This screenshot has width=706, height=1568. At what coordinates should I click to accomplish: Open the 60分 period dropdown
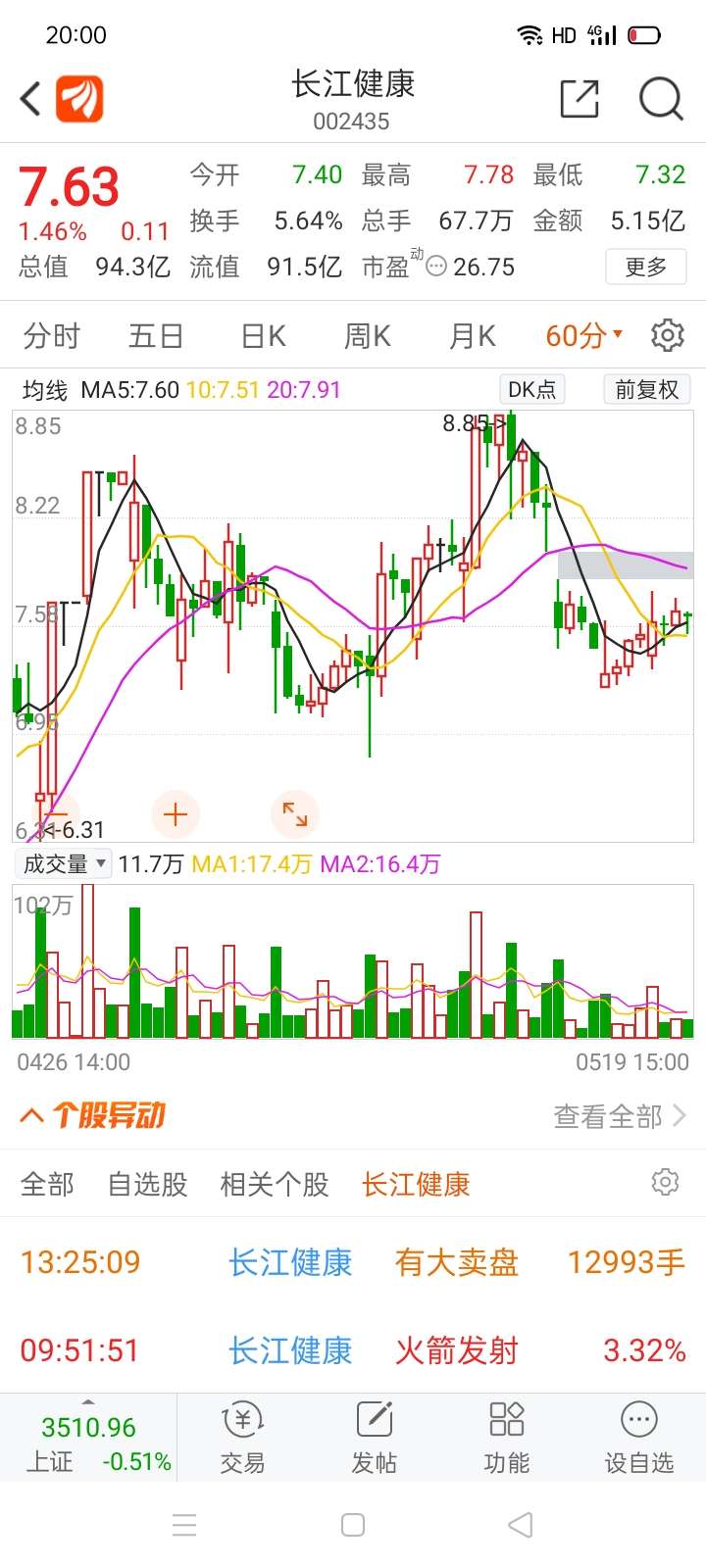584,336
